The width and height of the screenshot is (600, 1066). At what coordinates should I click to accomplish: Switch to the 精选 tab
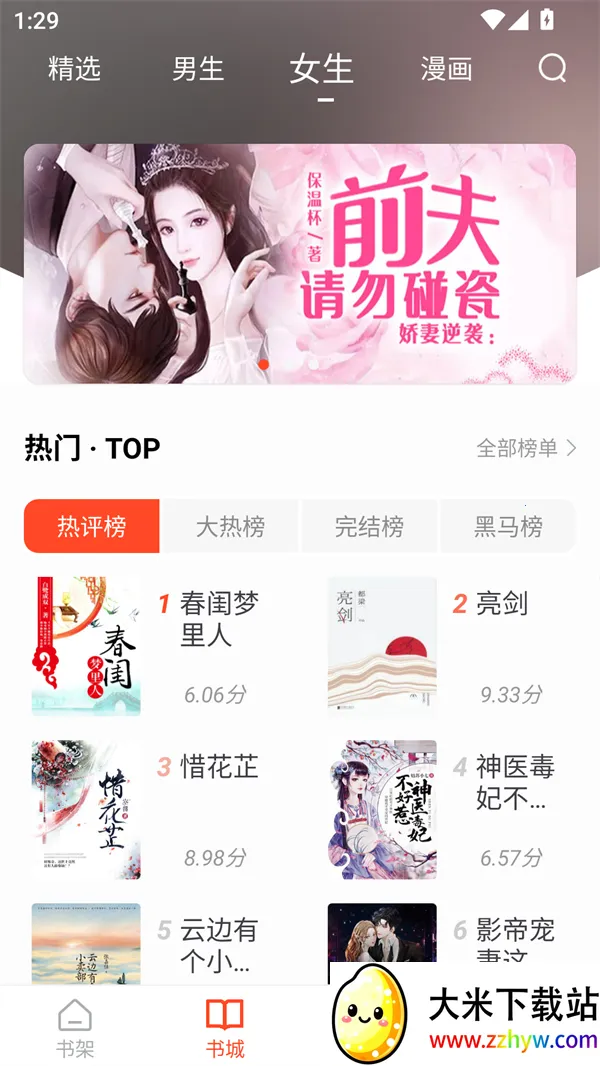[x=75, y=69]
